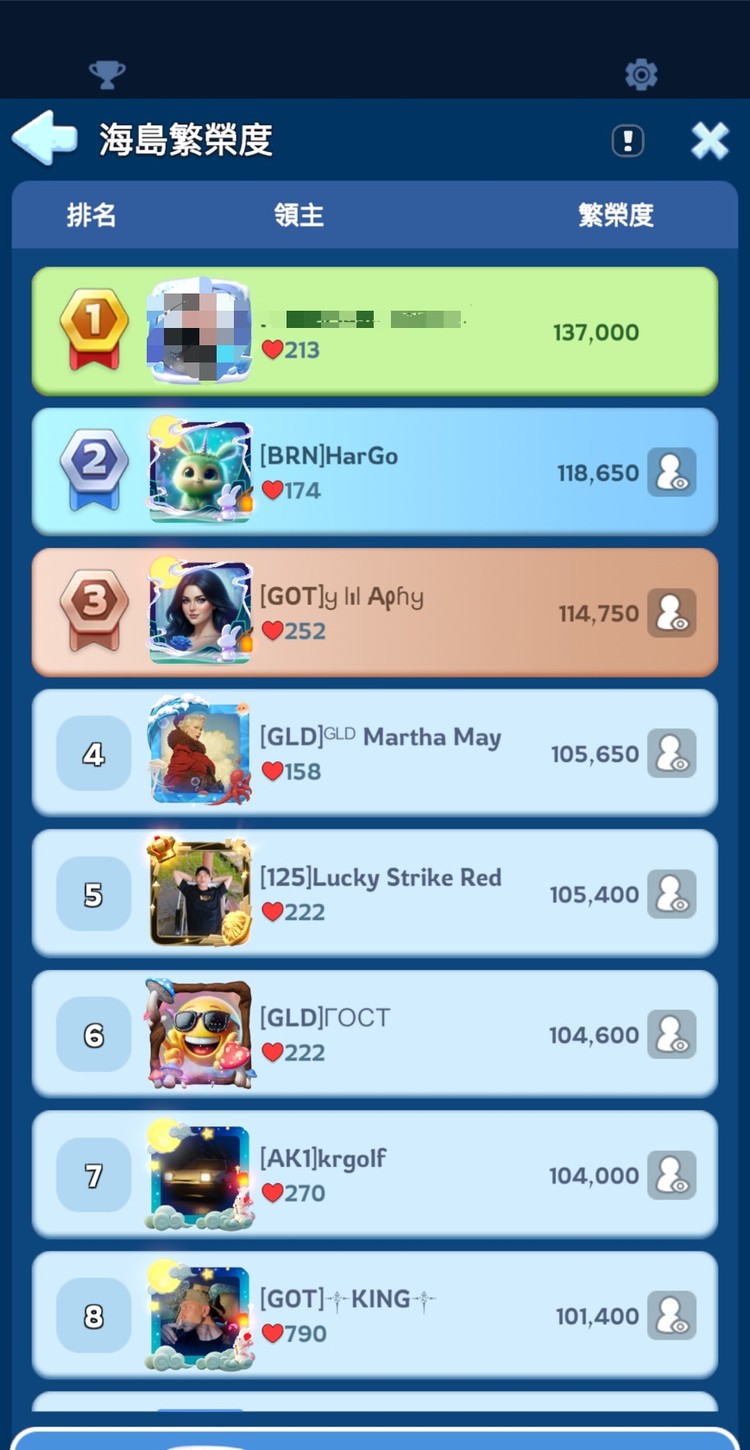View Martha May's island

tap(671, 754)
